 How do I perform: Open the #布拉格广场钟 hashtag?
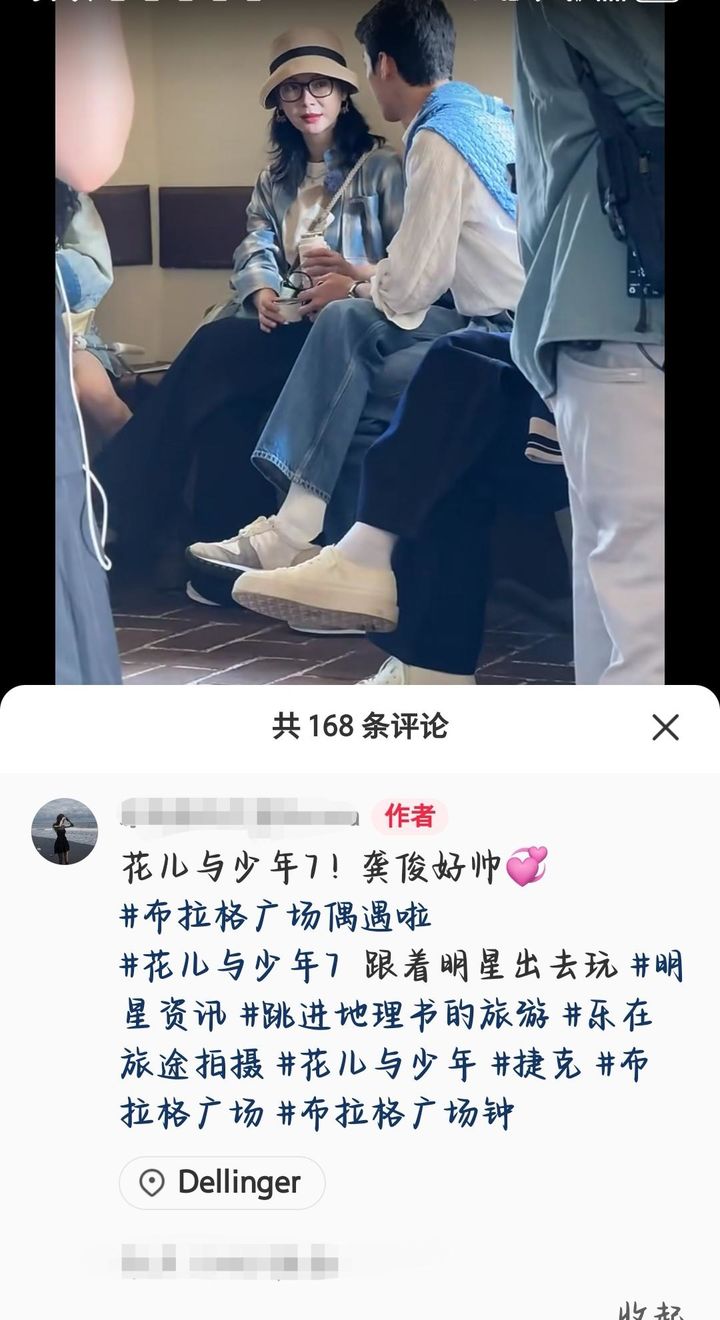click(396, 1114)
